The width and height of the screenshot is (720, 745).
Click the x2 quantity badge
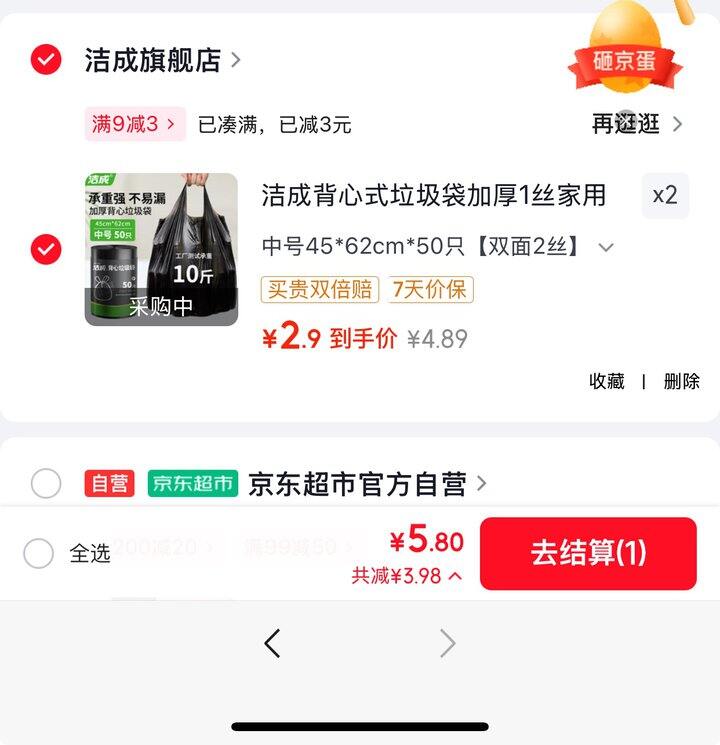click(664, 196)
